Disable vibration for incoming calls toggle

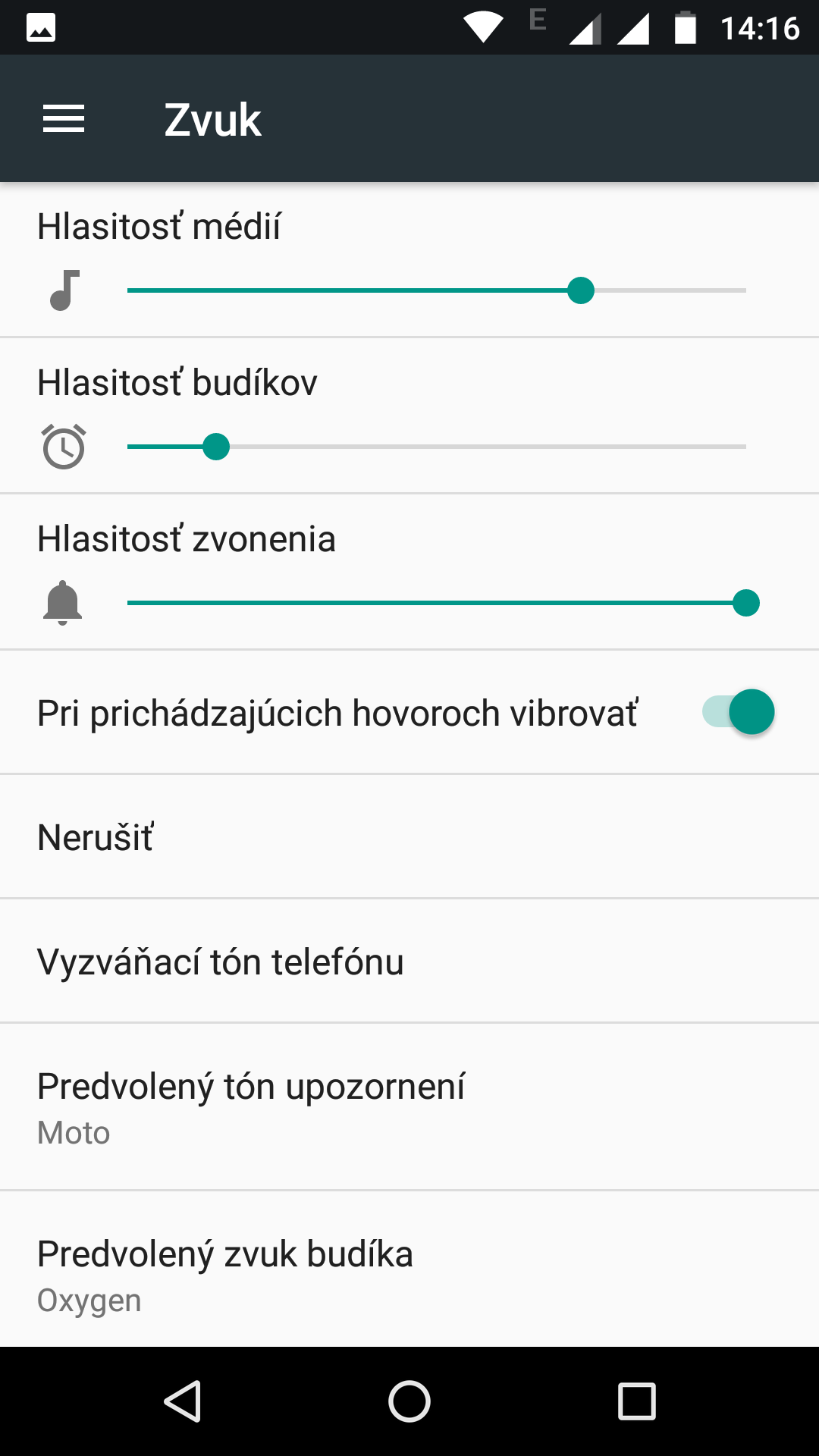coord(738,712)
